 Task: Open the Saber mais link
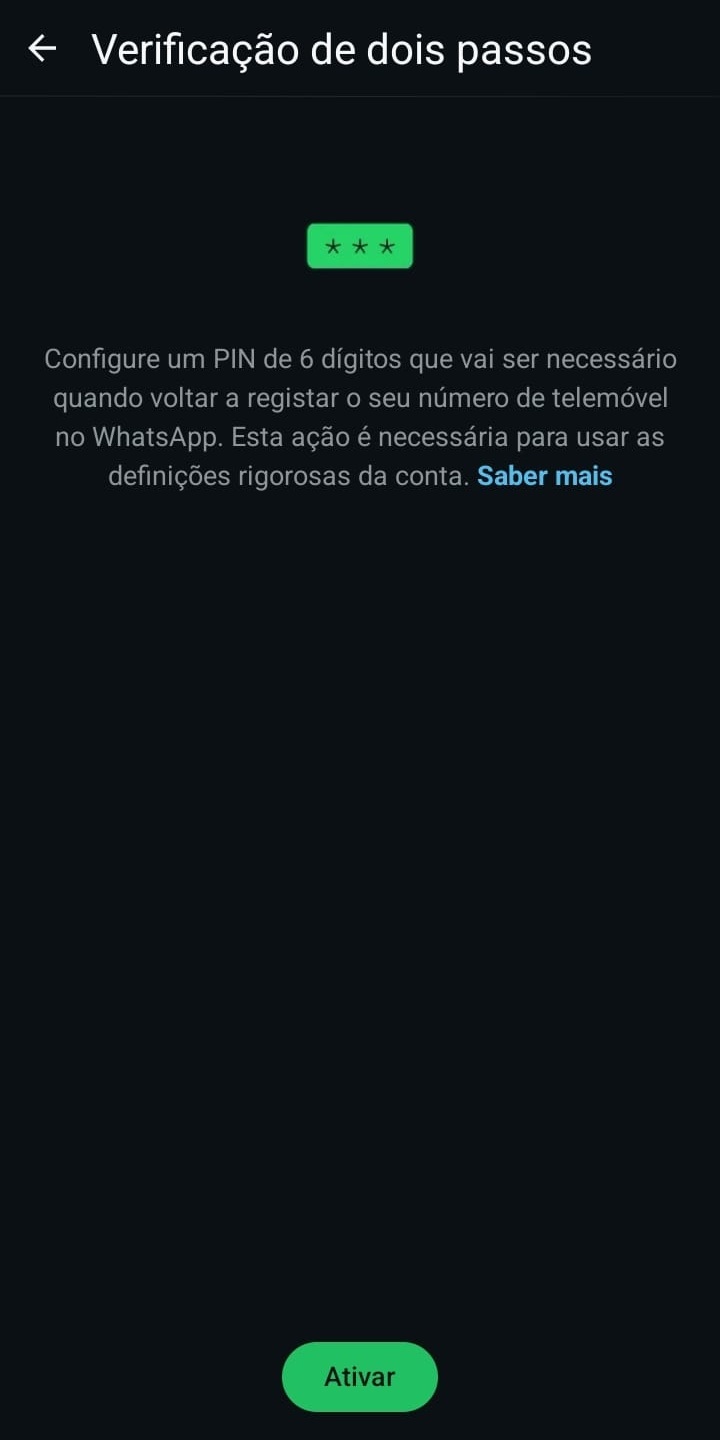click(x=544, y=476)
